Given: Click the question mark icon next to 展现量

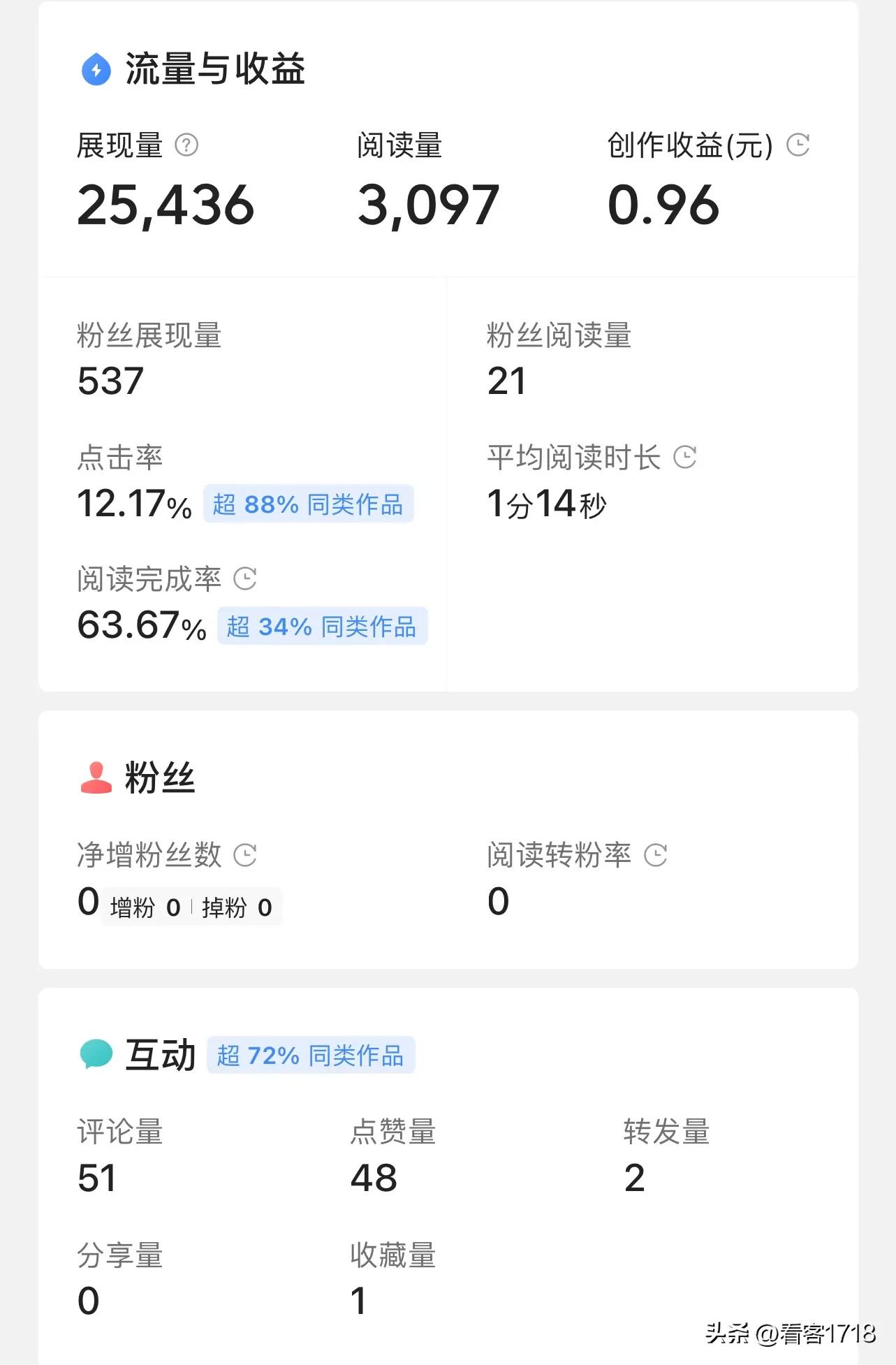Looking at the screenshot, I should click(186, 145).
